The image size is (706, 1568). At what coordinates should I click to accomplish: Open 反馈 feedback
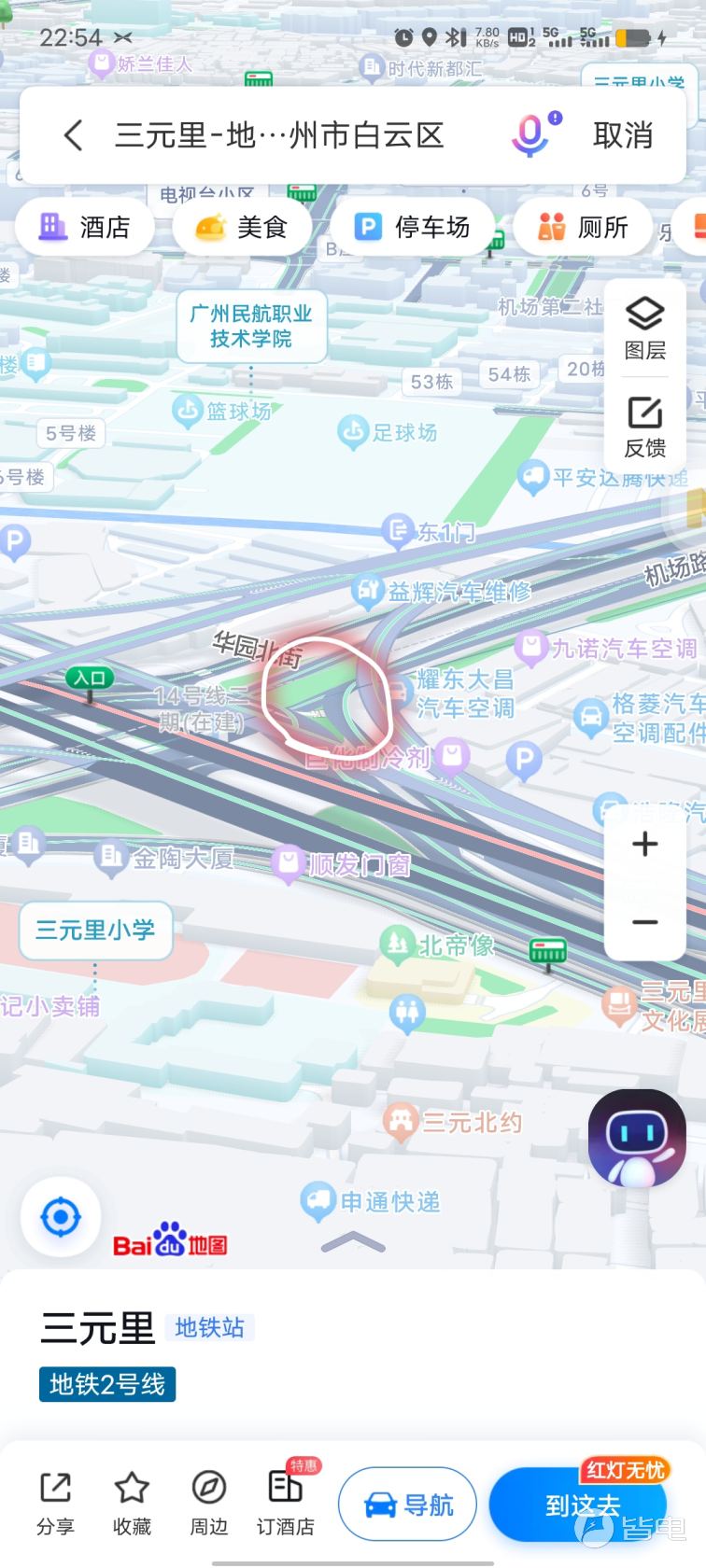tap(644, 427)
